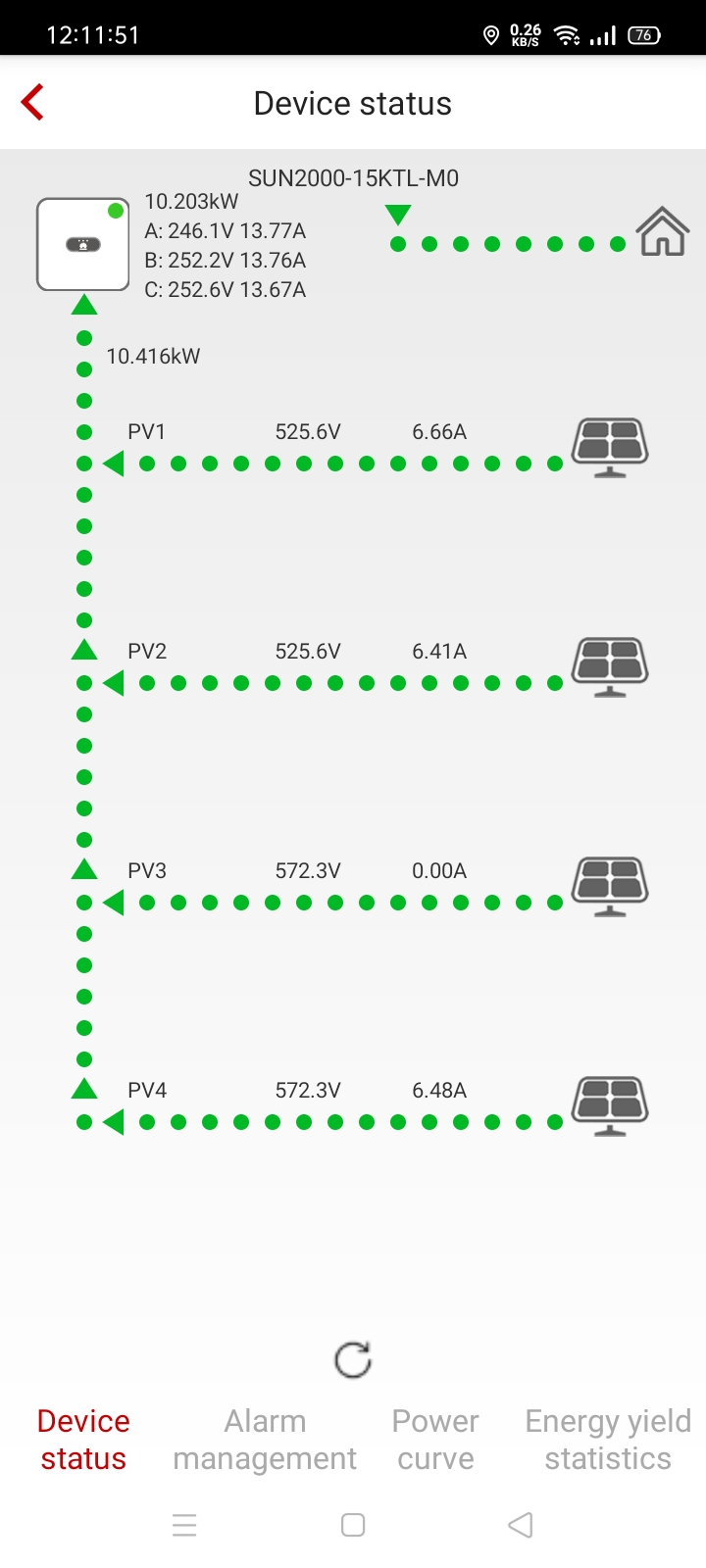Refresh the device status data
Viewport: 706px width, 1568px height.
point(353,1360)
